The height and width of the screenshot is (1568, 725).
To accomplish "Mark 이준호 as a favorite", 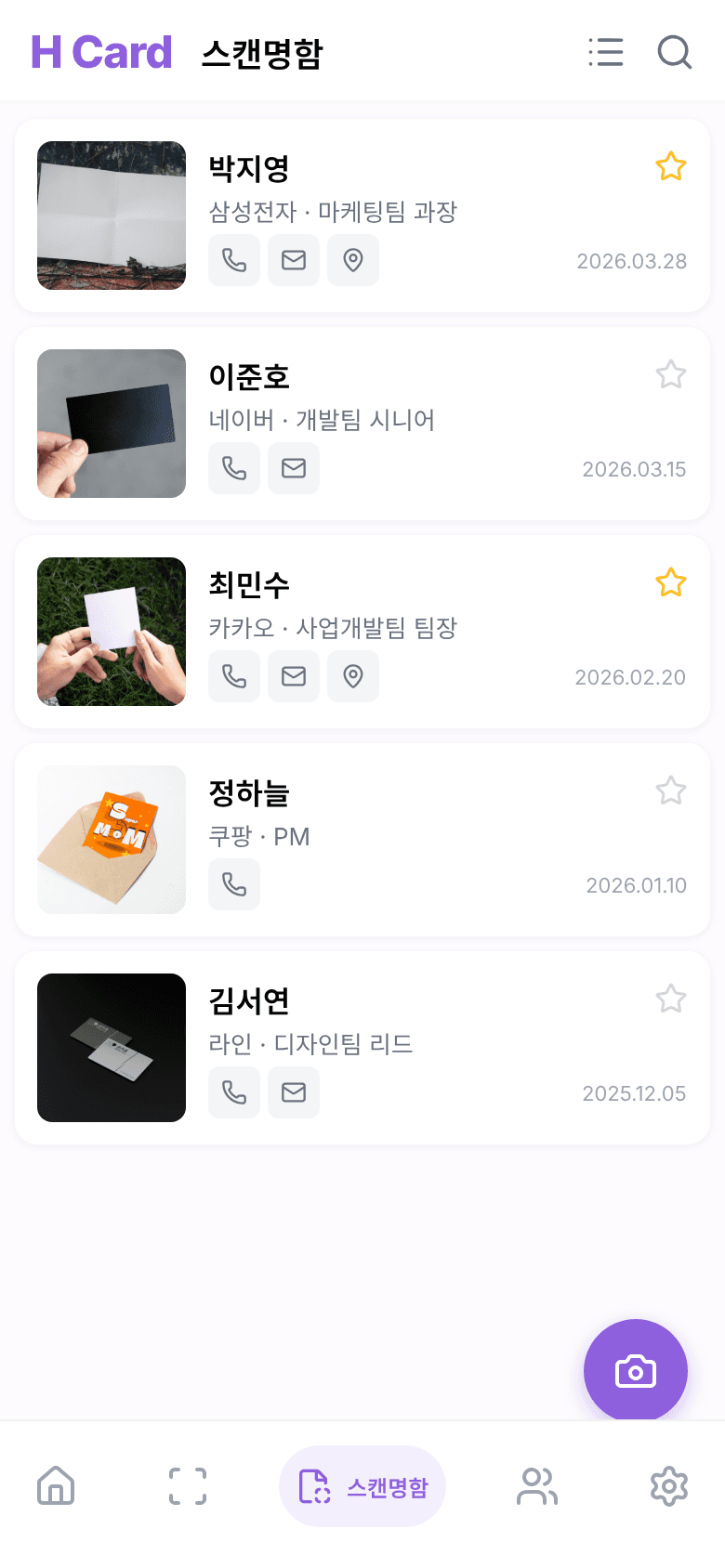I will click(x=670, y=375).
